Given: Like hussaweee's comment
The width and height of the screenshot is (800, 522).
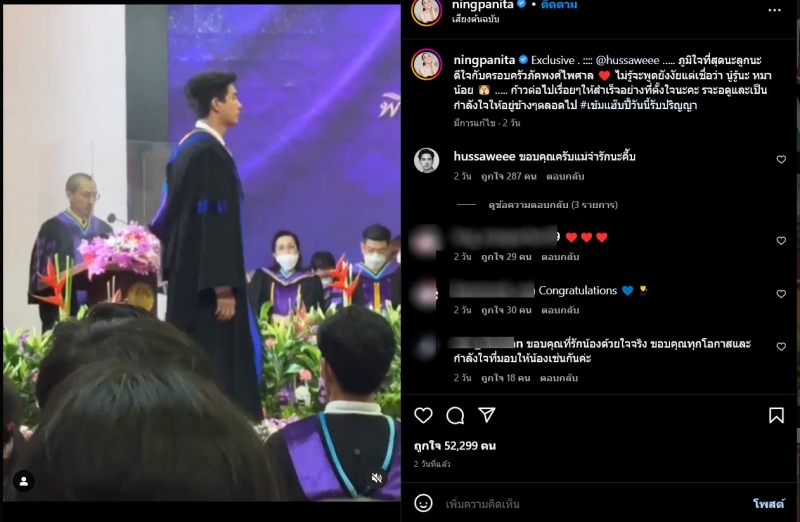Looking at the screenshot, I should pos(781,160).
